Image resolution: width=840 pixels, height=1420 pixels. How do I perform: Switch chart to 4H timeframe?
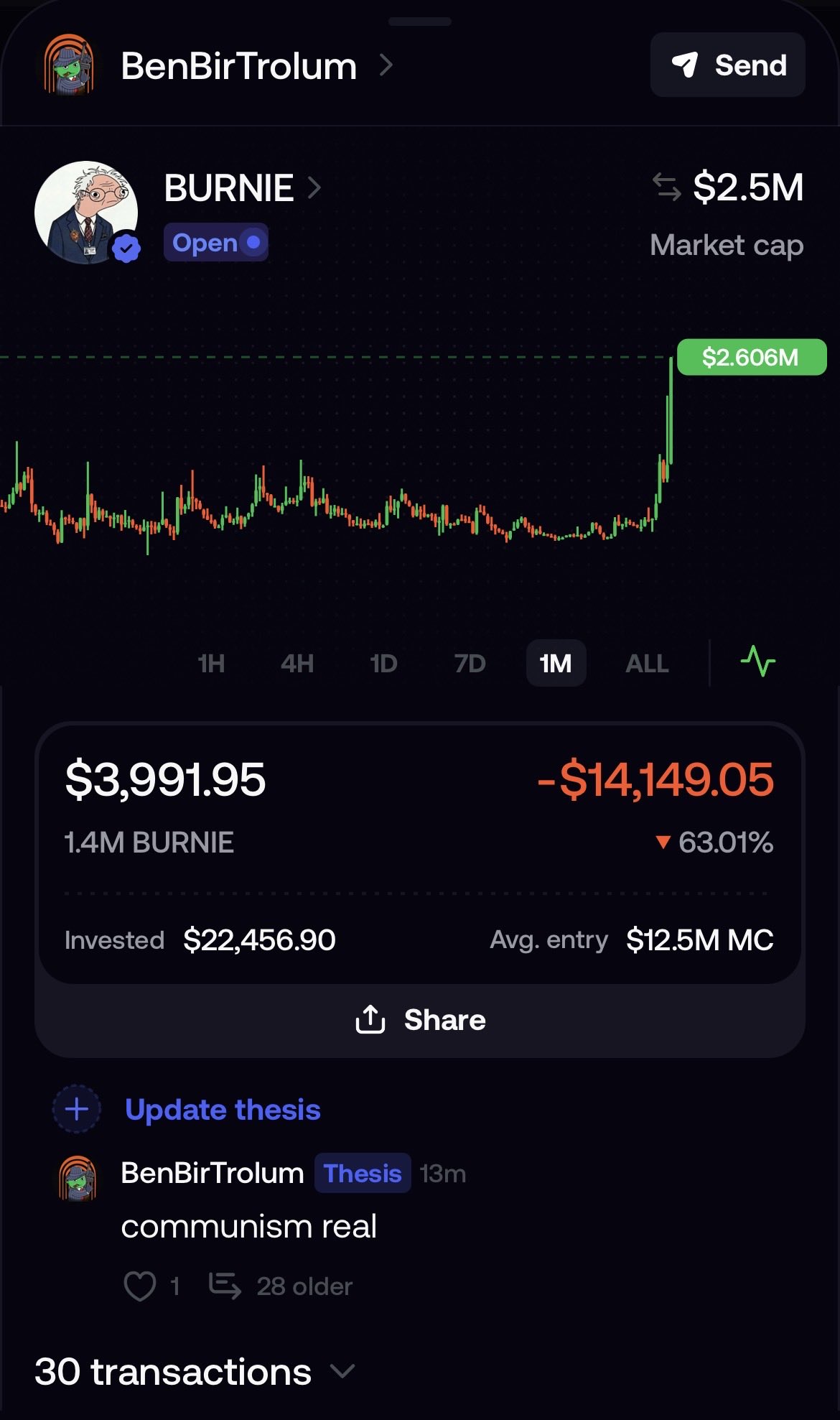pyautogui.click(x=297, y=663)
